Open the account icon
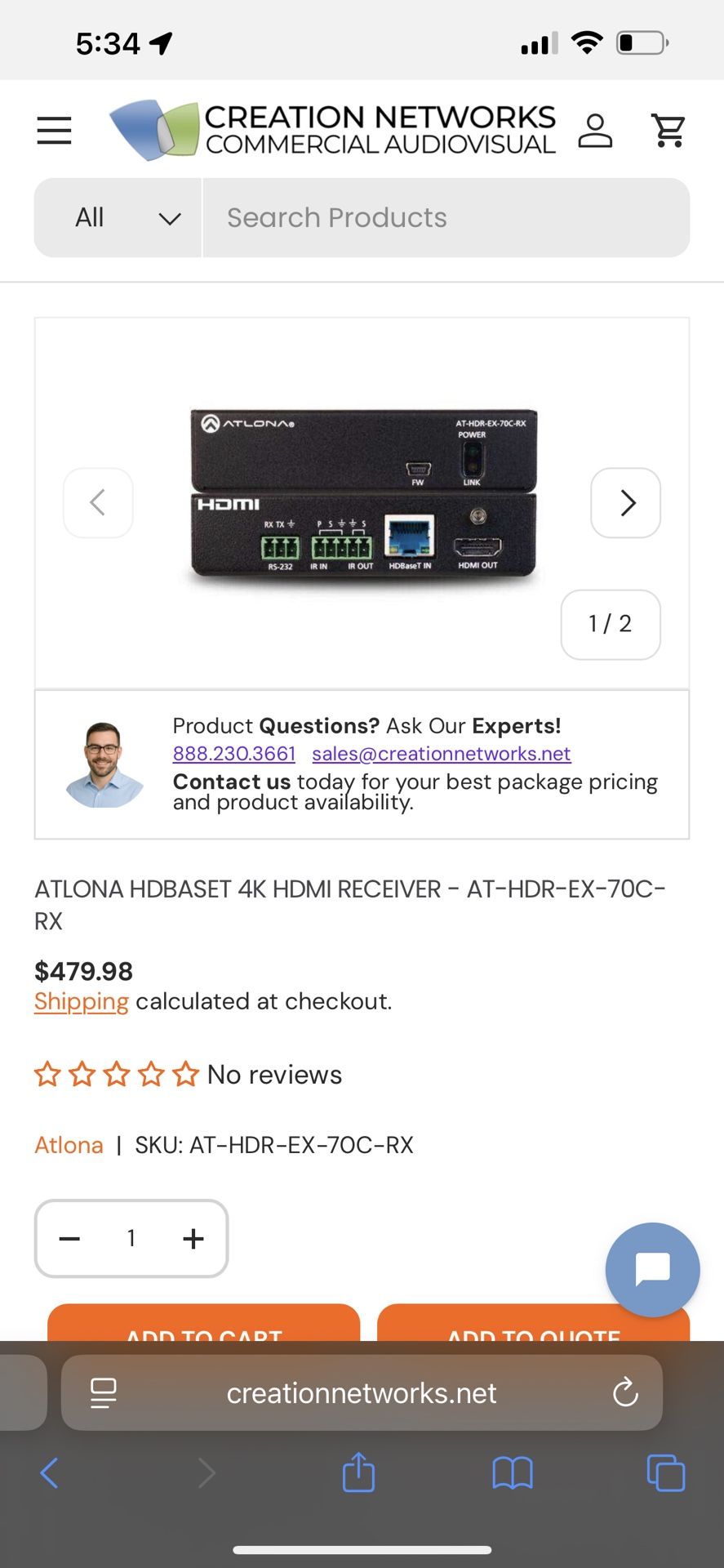724x1568 pixels. [596, 131]
